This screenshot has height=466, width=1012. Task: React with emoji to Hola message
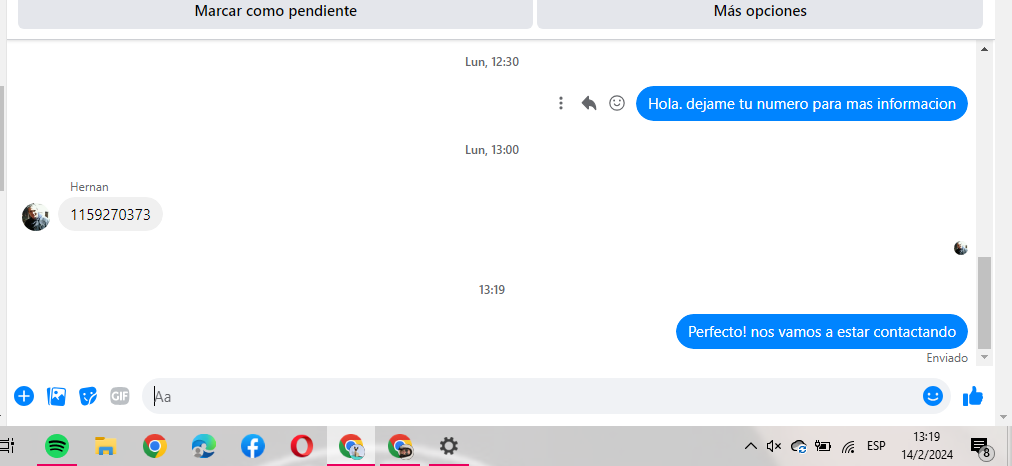coord(617,103)
